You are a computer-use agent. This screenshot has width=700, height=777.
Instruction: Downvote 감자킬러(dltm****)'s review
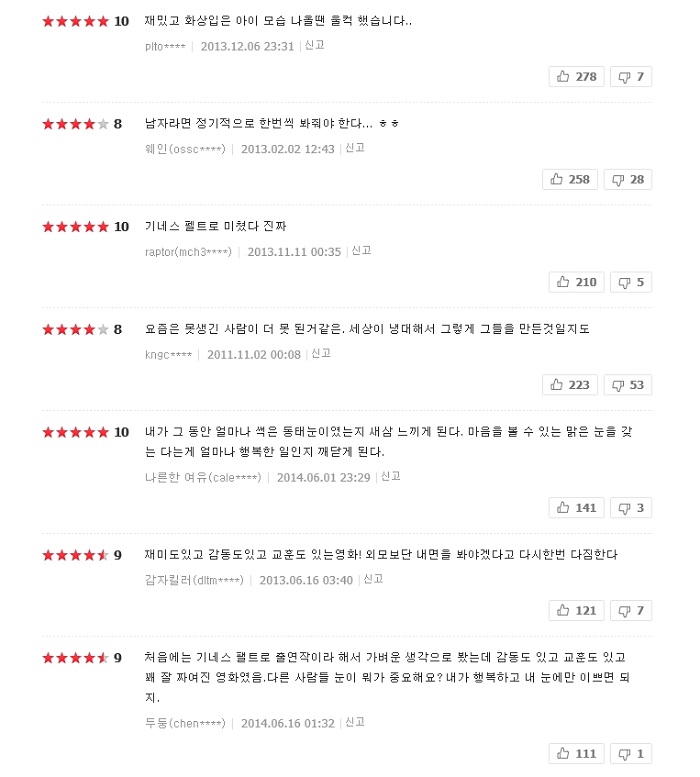[630, 610]
